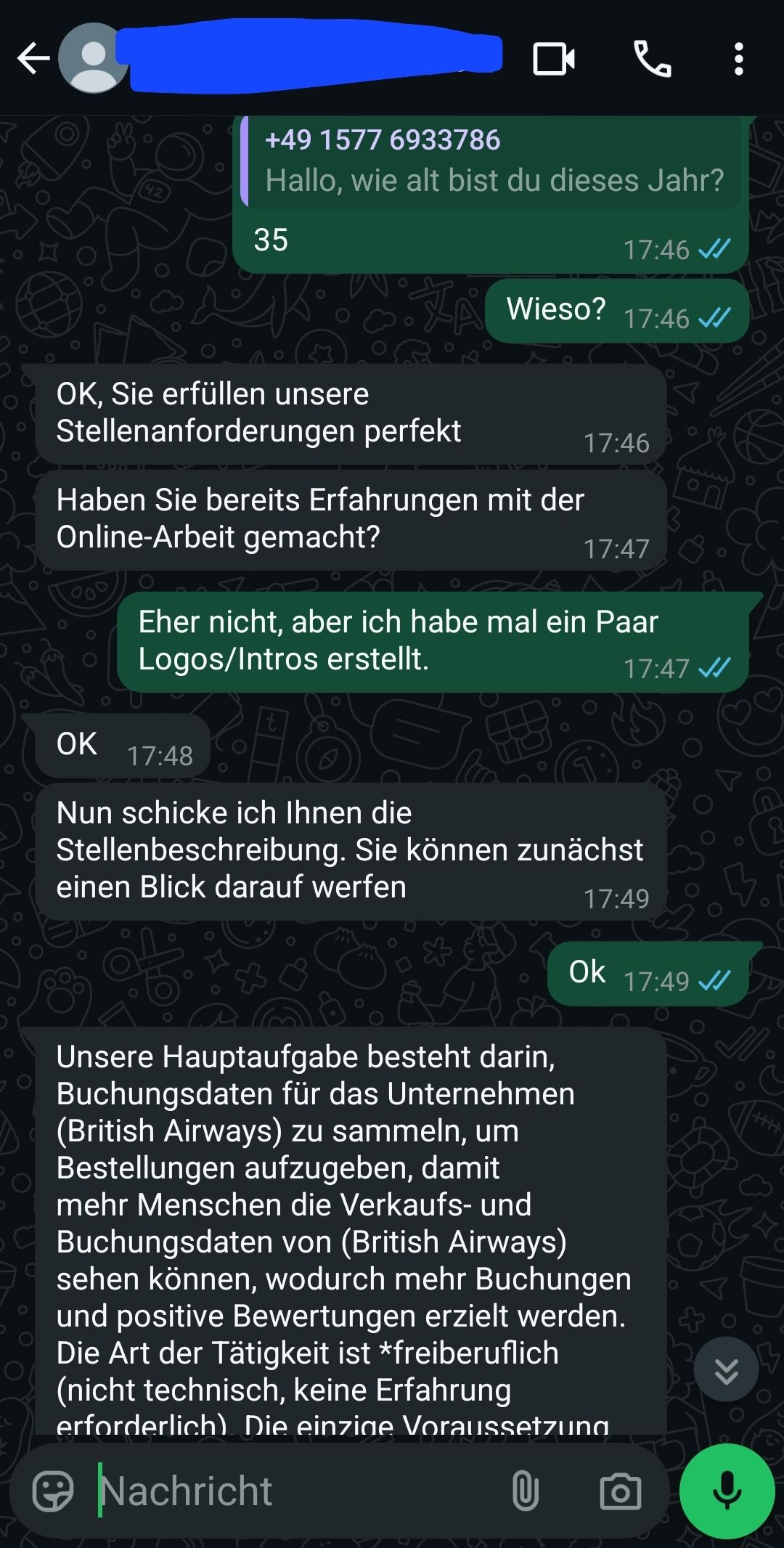Open the camera from the message bar
Image resolution: width=784 pixels, height=1548 pixels.
pyautogui.click(x=620, y=1491)
